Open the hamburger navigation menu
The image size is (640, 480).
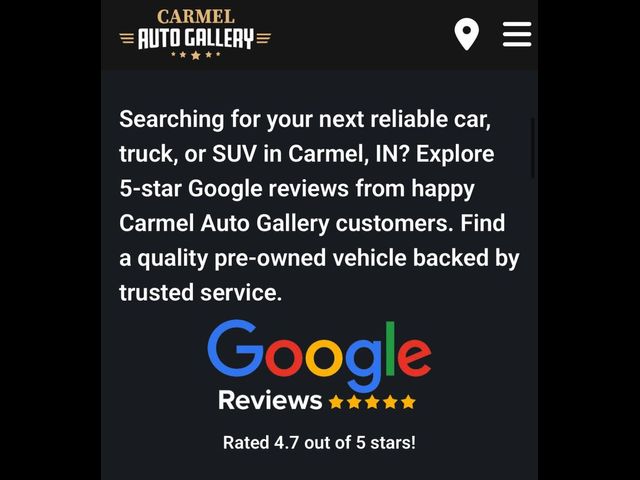(x=517, y=34)
